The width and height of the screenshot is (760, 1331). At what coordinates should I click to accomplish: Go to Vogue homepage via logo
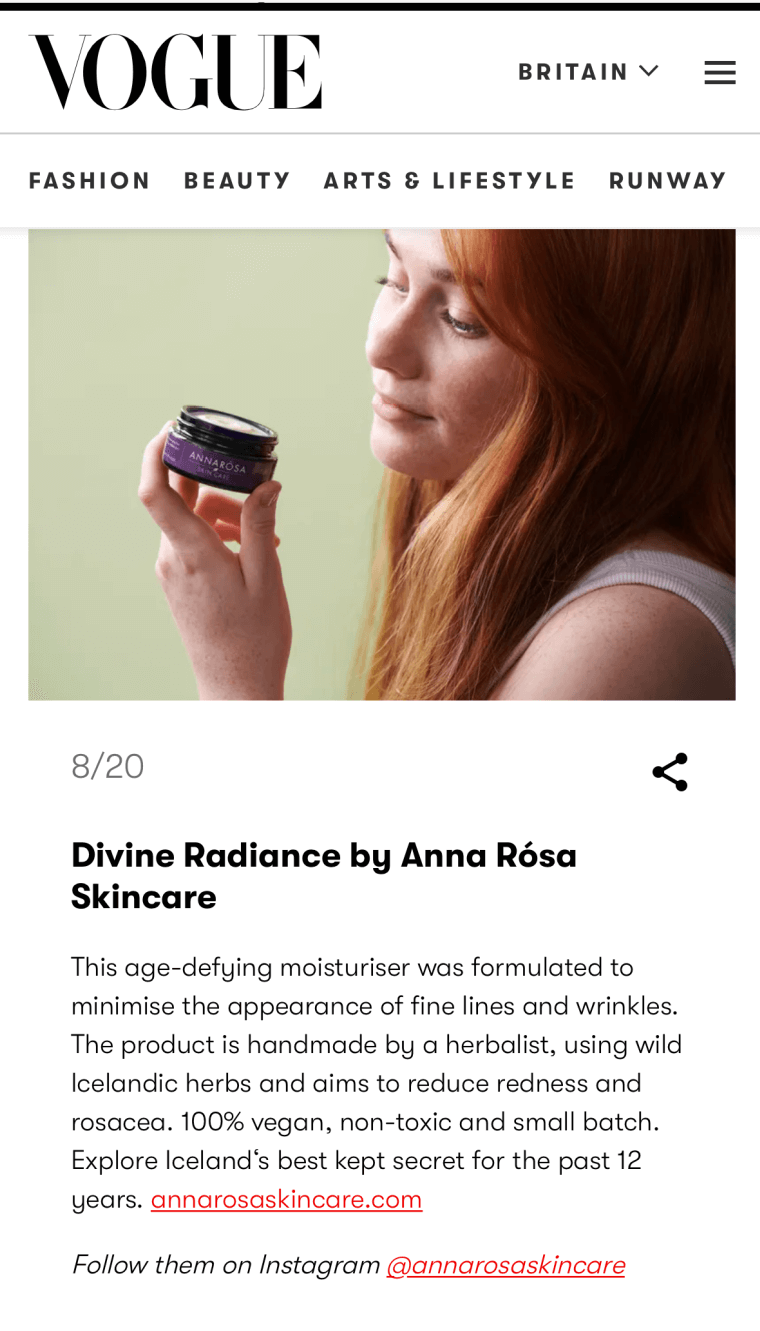point(175,71)
